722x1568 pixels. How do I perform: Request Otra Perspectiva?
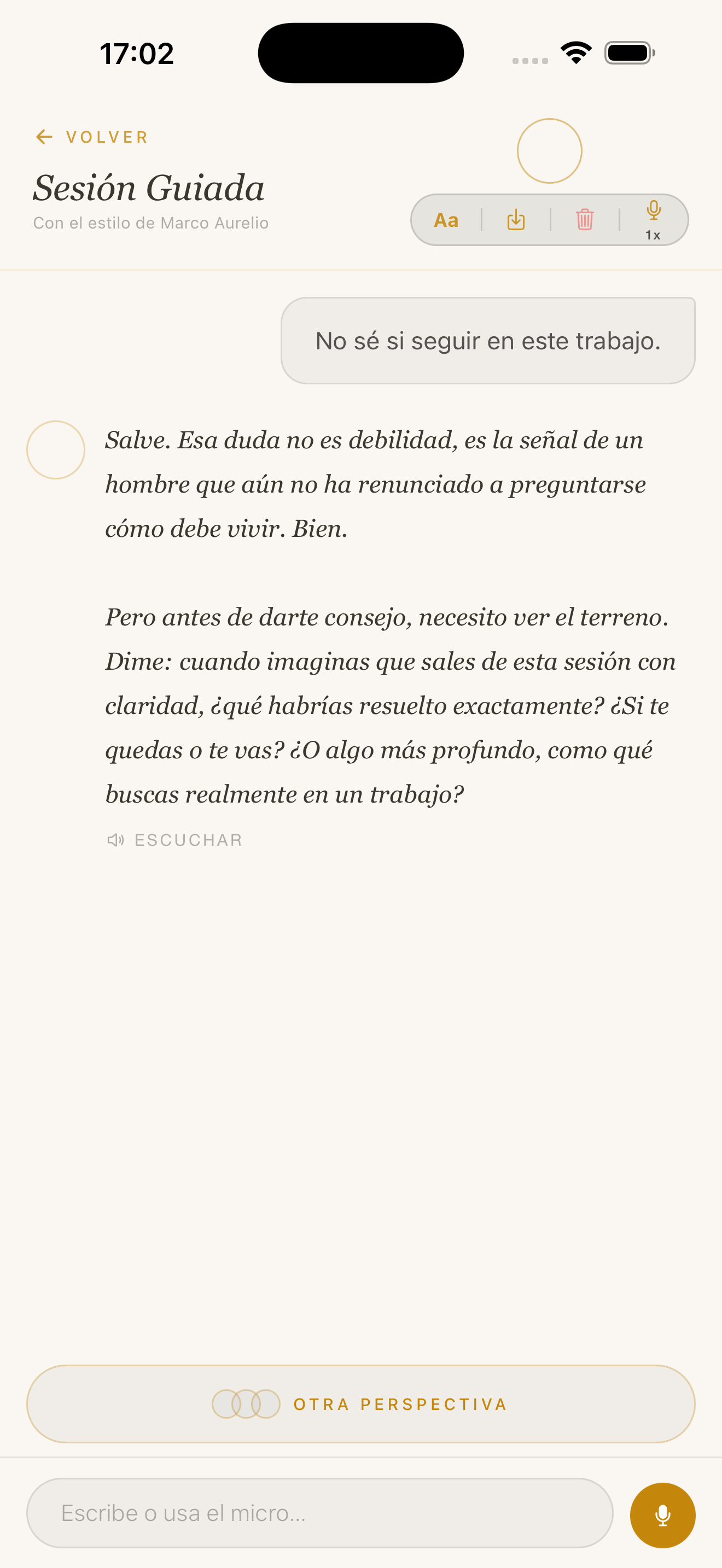click(361, 1405)
